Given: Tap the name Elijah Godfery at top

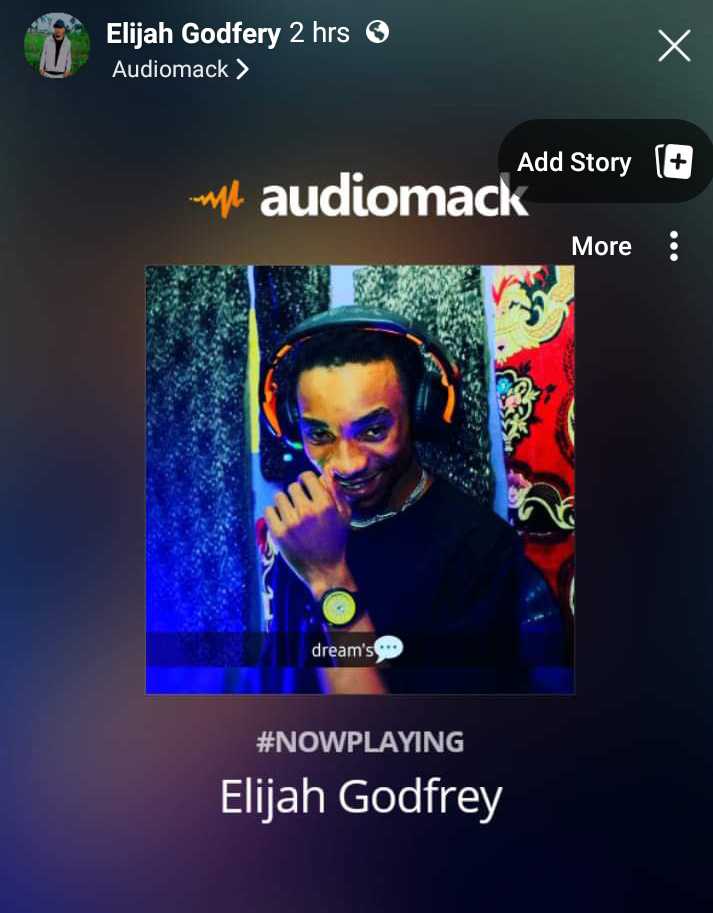Looking at the screenshot, I should (x=193, y=33).
